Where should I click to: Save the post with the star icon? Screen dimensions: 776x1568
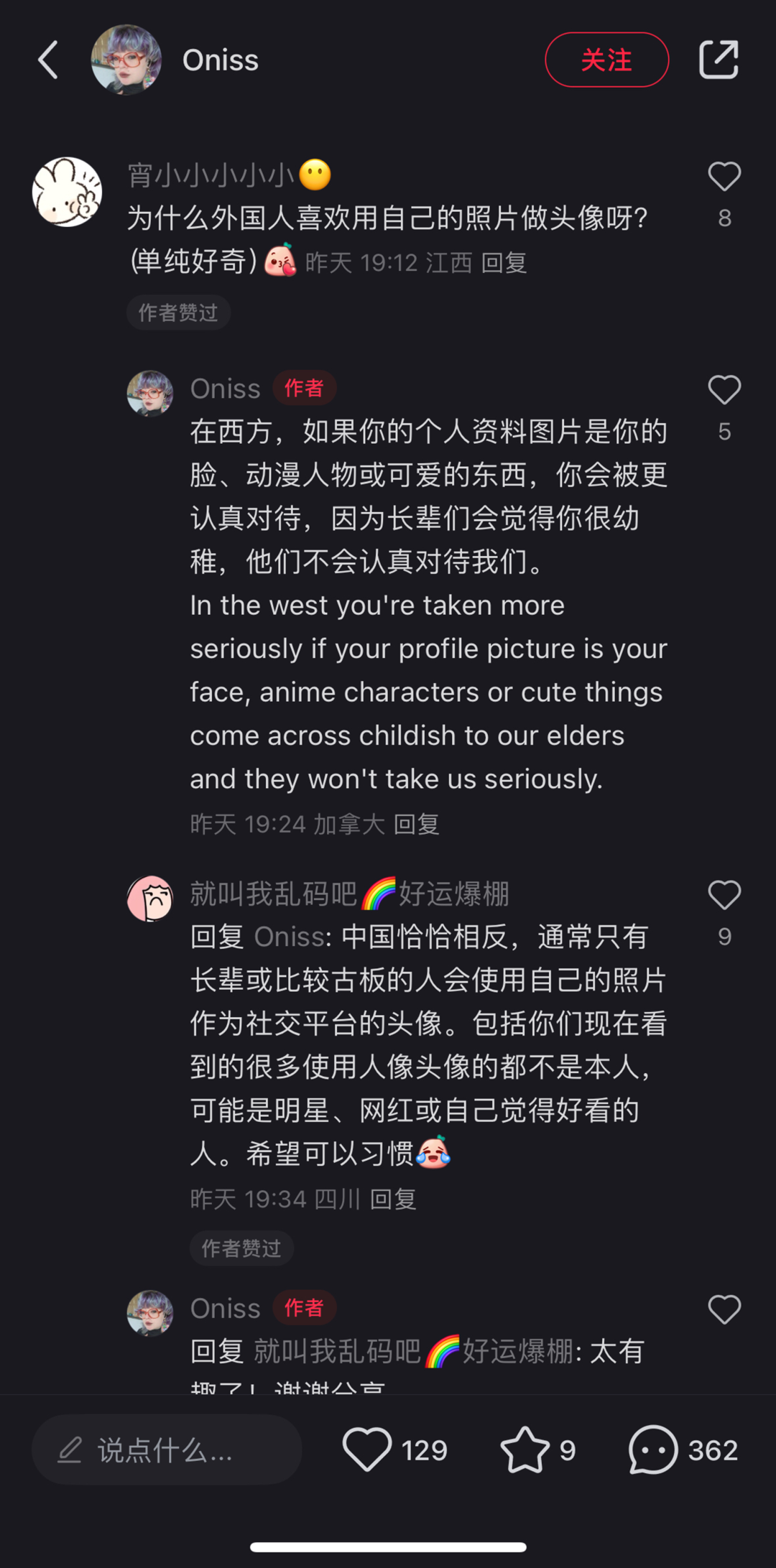click(525, 1450)
